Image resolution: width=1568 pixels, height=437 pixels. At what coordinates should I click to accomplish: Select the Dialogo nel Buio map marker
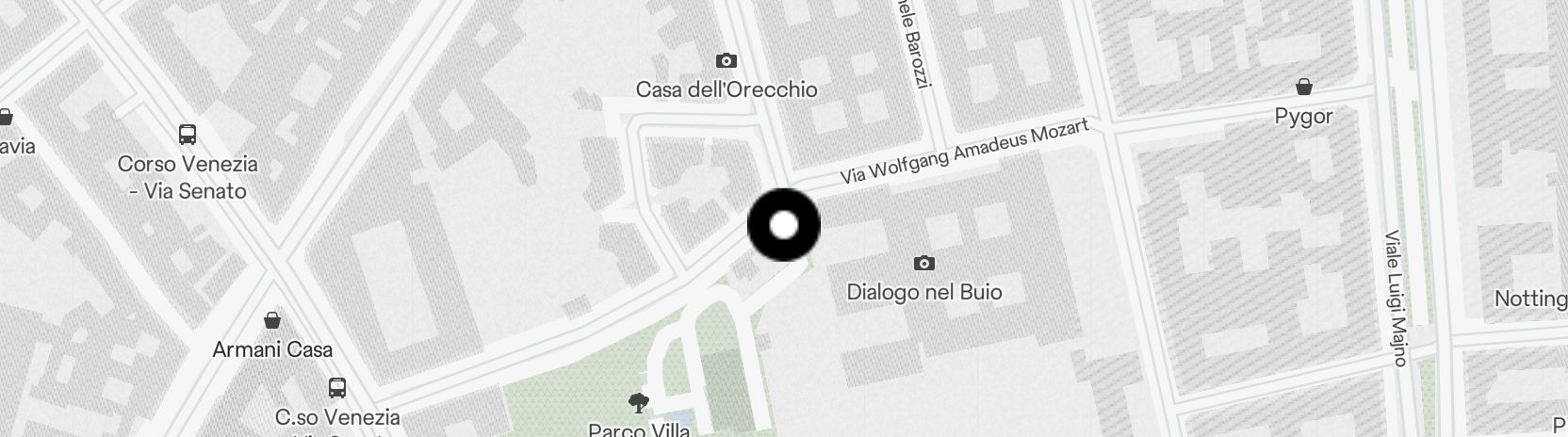[924, 263]
